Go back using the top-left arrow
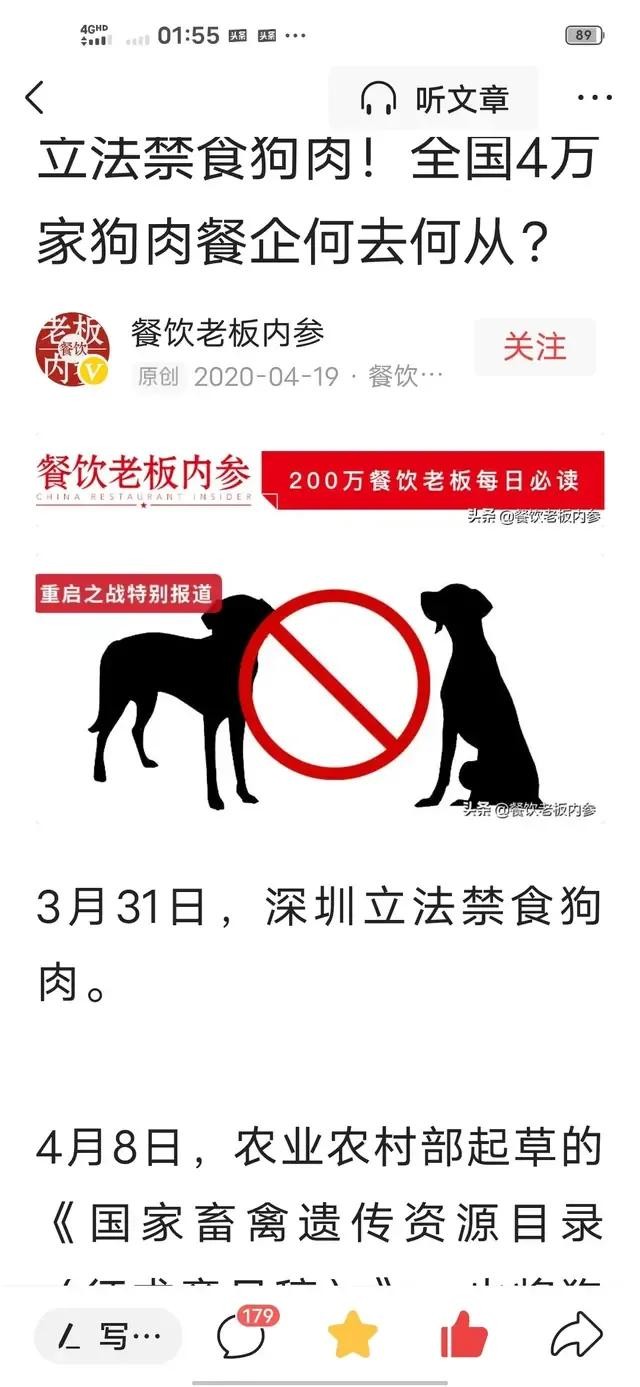640x1387 pixels. coord(35,98)
